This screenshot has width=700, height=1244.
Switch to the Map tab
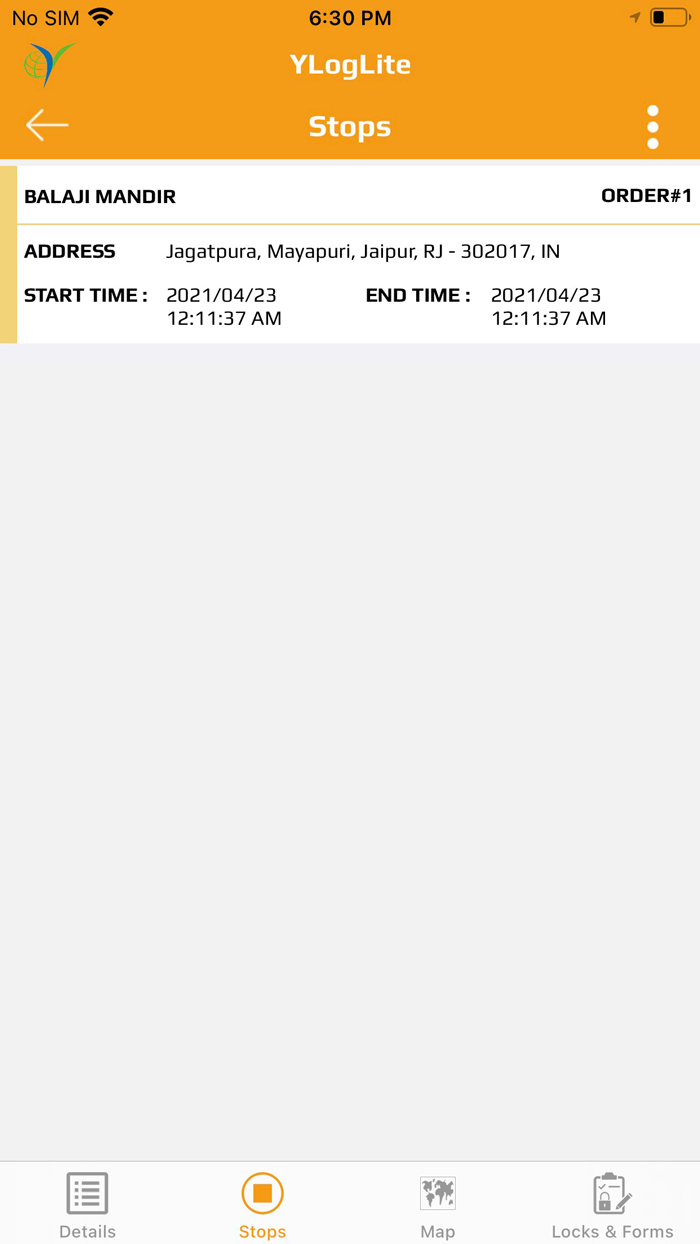pos(437,1205)
